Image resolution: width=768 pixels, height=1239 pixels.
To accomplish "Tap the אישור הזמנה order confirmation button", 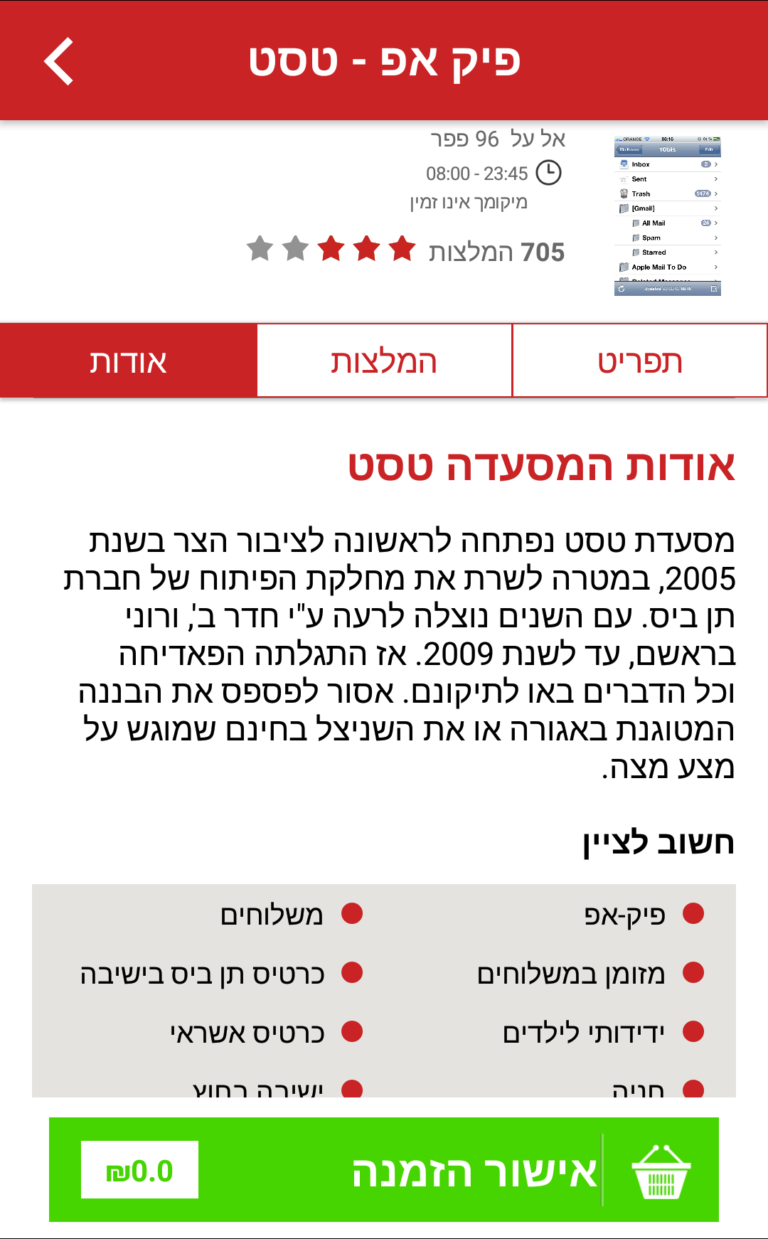I will 384,1169.
